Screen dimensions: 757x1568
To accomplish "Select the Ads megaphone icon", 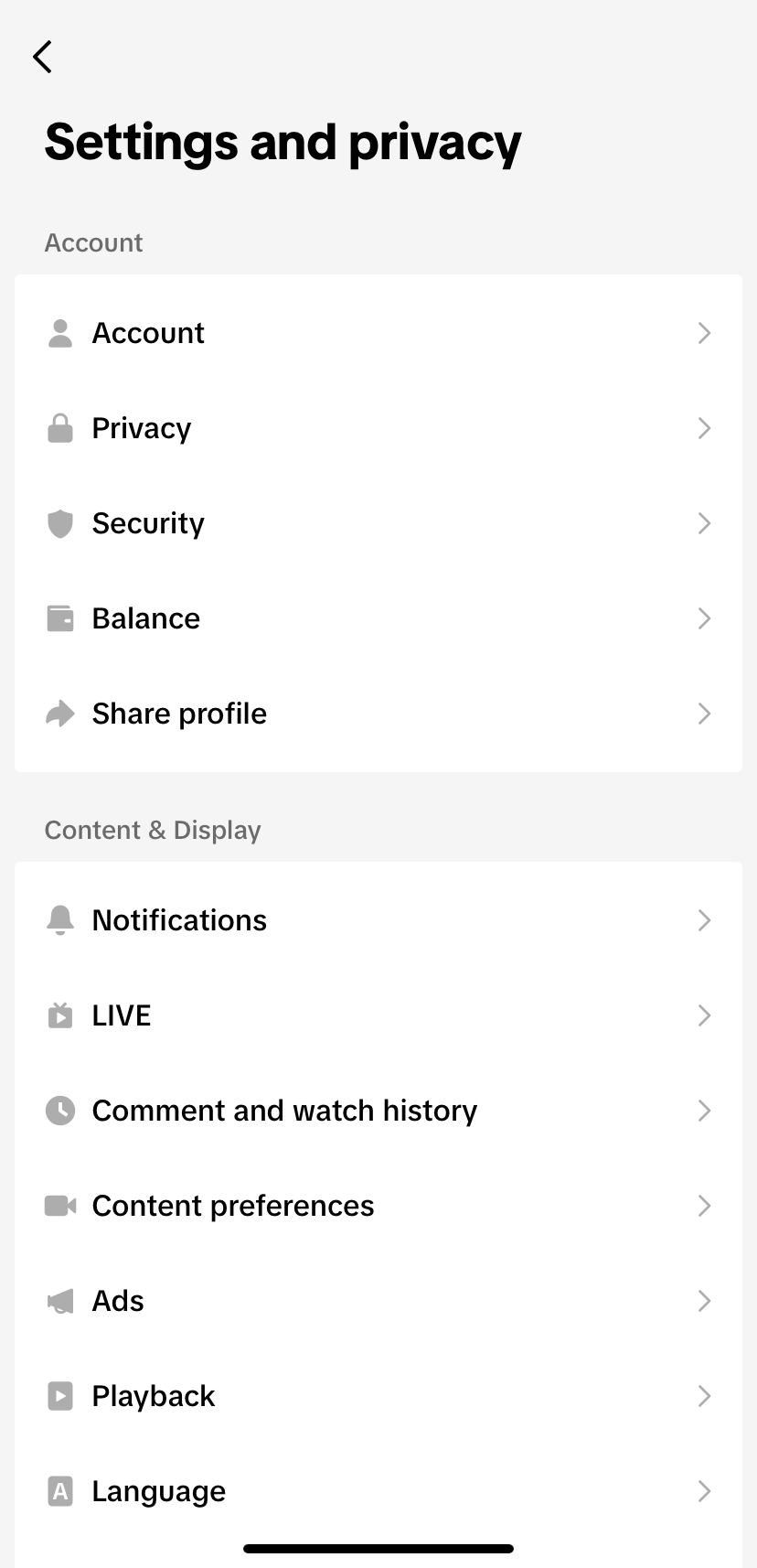I will (x=59, y=1300).
